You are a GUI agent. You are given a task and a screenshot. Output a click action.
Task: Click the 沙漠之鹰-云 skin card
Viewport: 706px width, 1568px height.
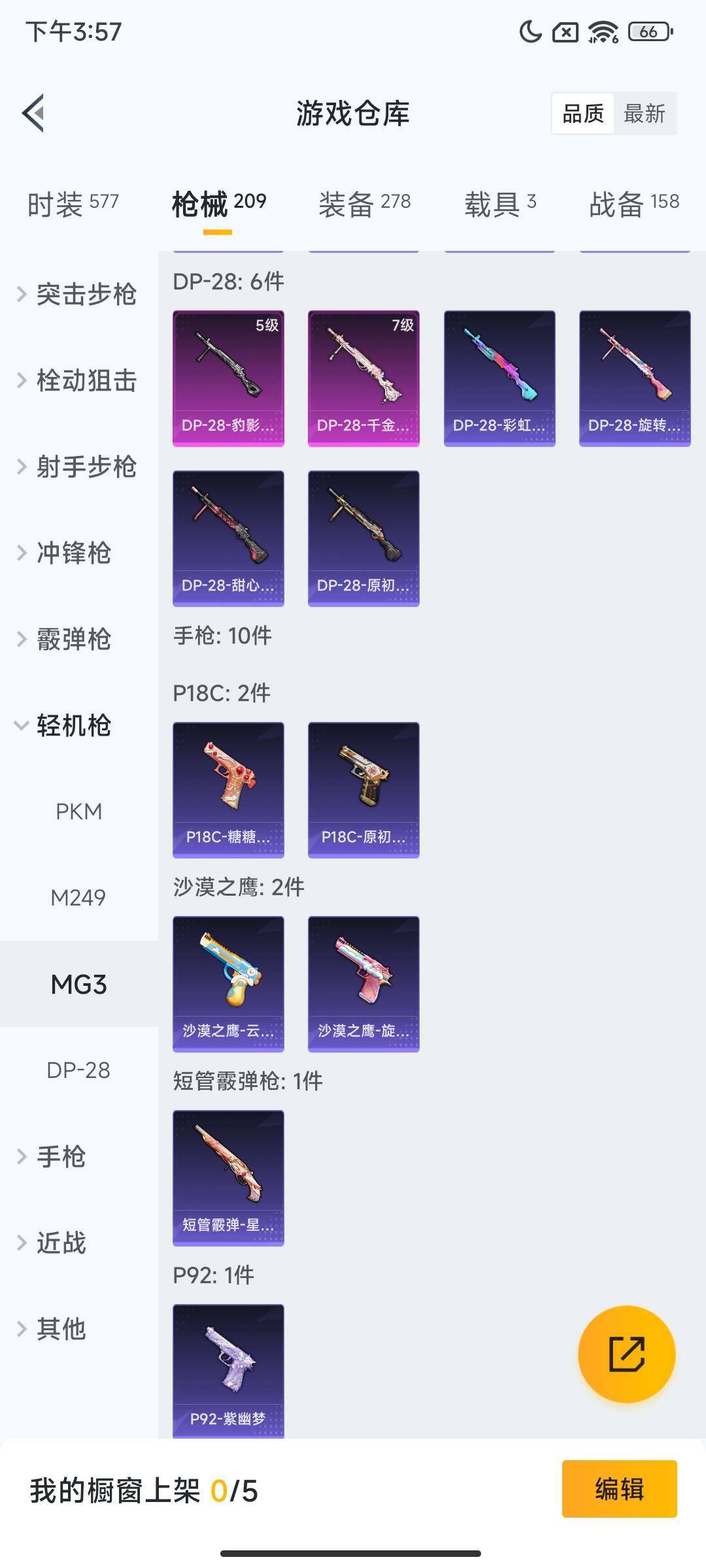pyautogui.click(x=228, y=983)
